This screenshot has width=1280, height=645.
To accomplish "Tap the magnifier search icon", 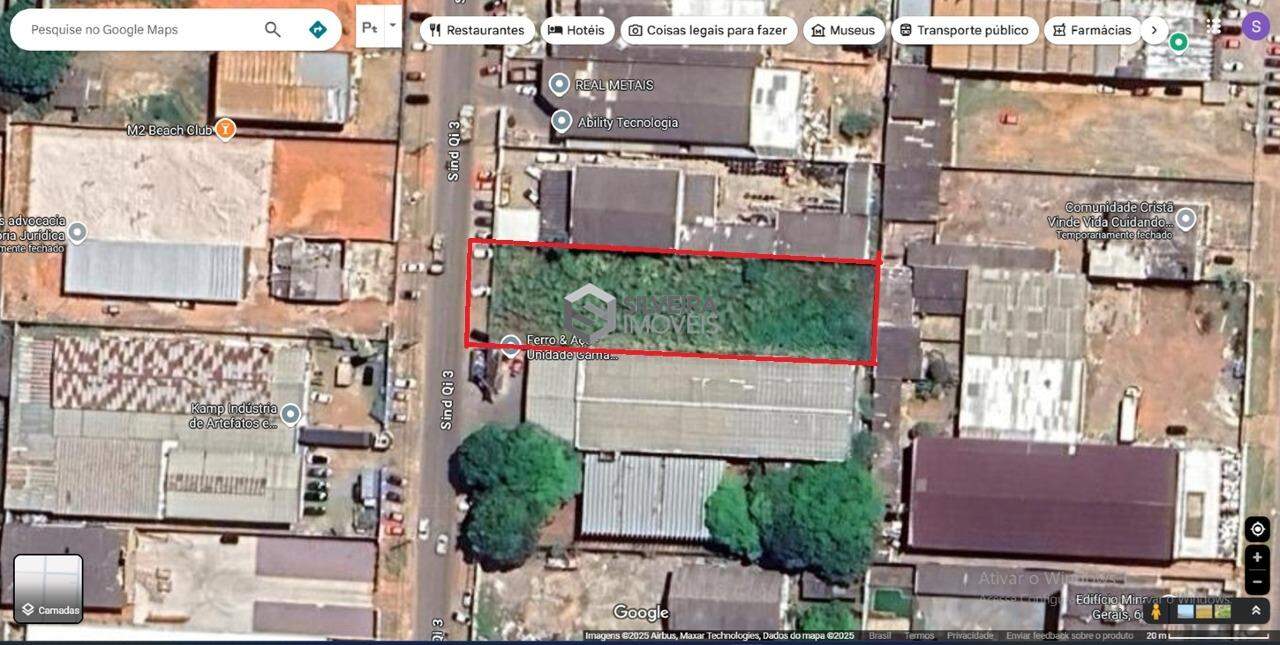I will (272, 30).
